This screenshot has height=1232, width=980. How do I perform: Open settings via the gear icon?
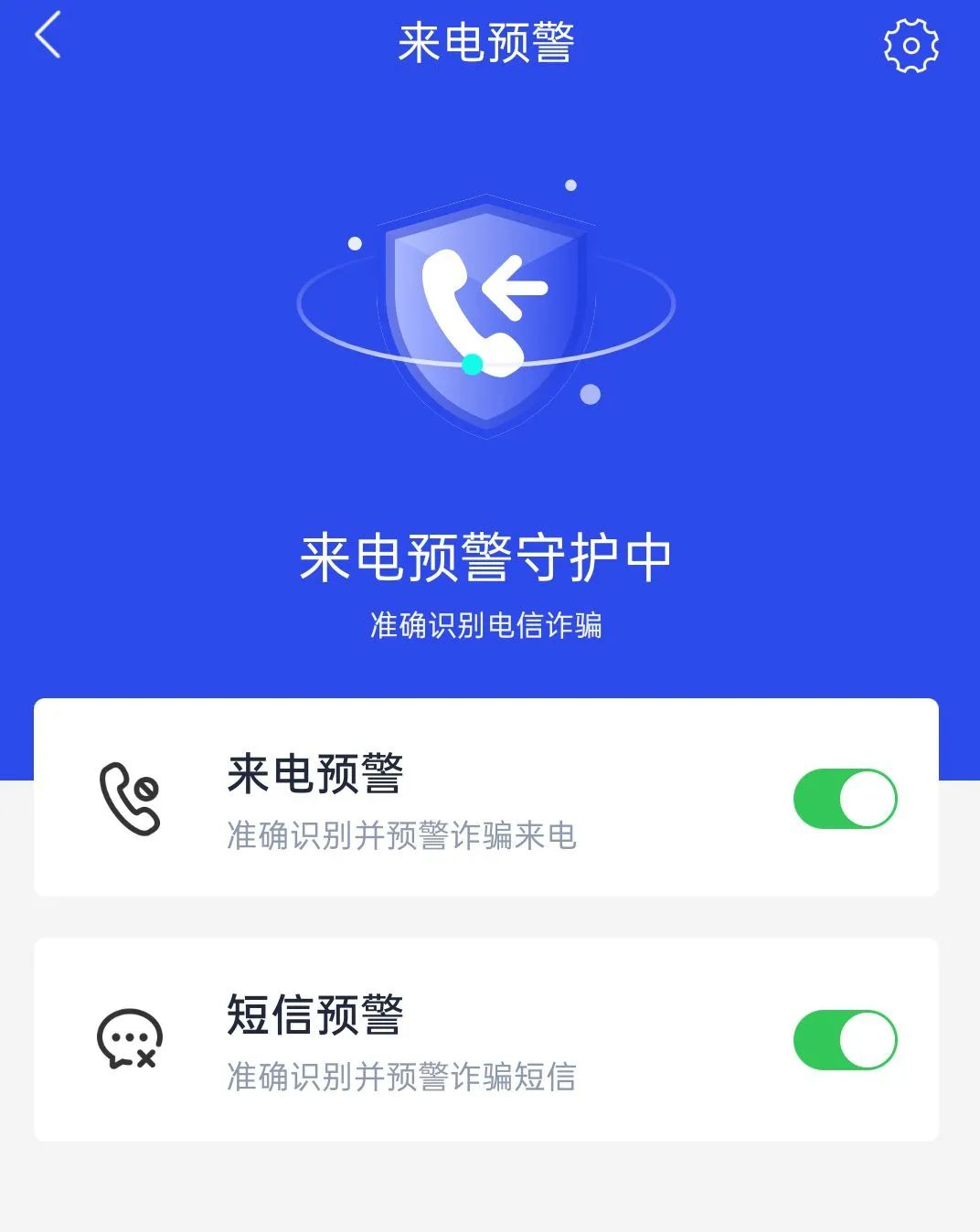[911, 45]
